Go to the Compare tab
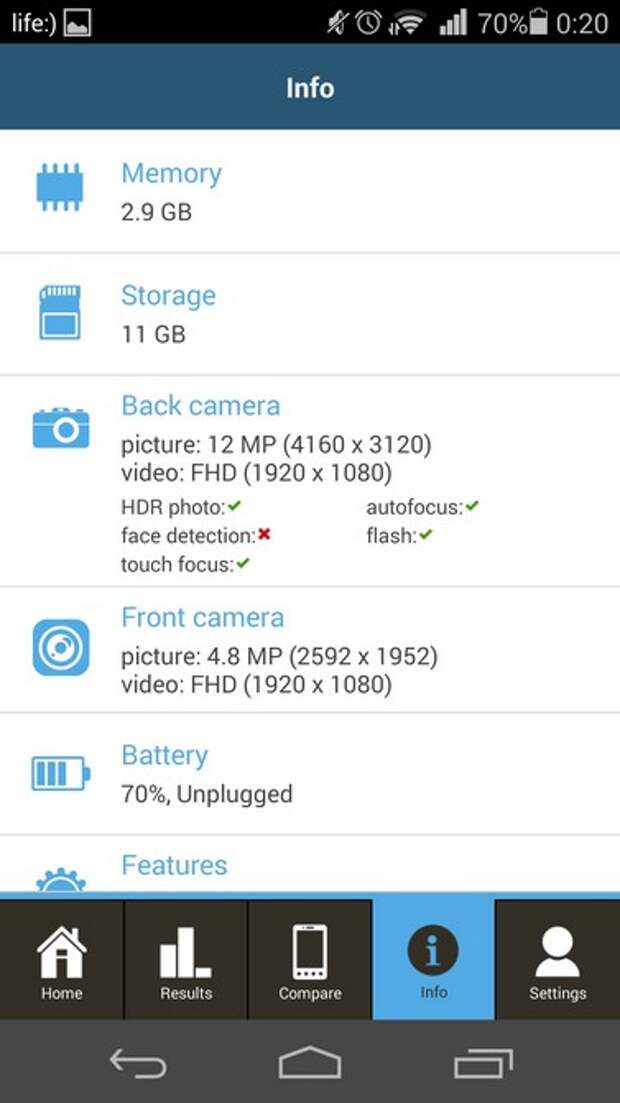 coord(310,959)
